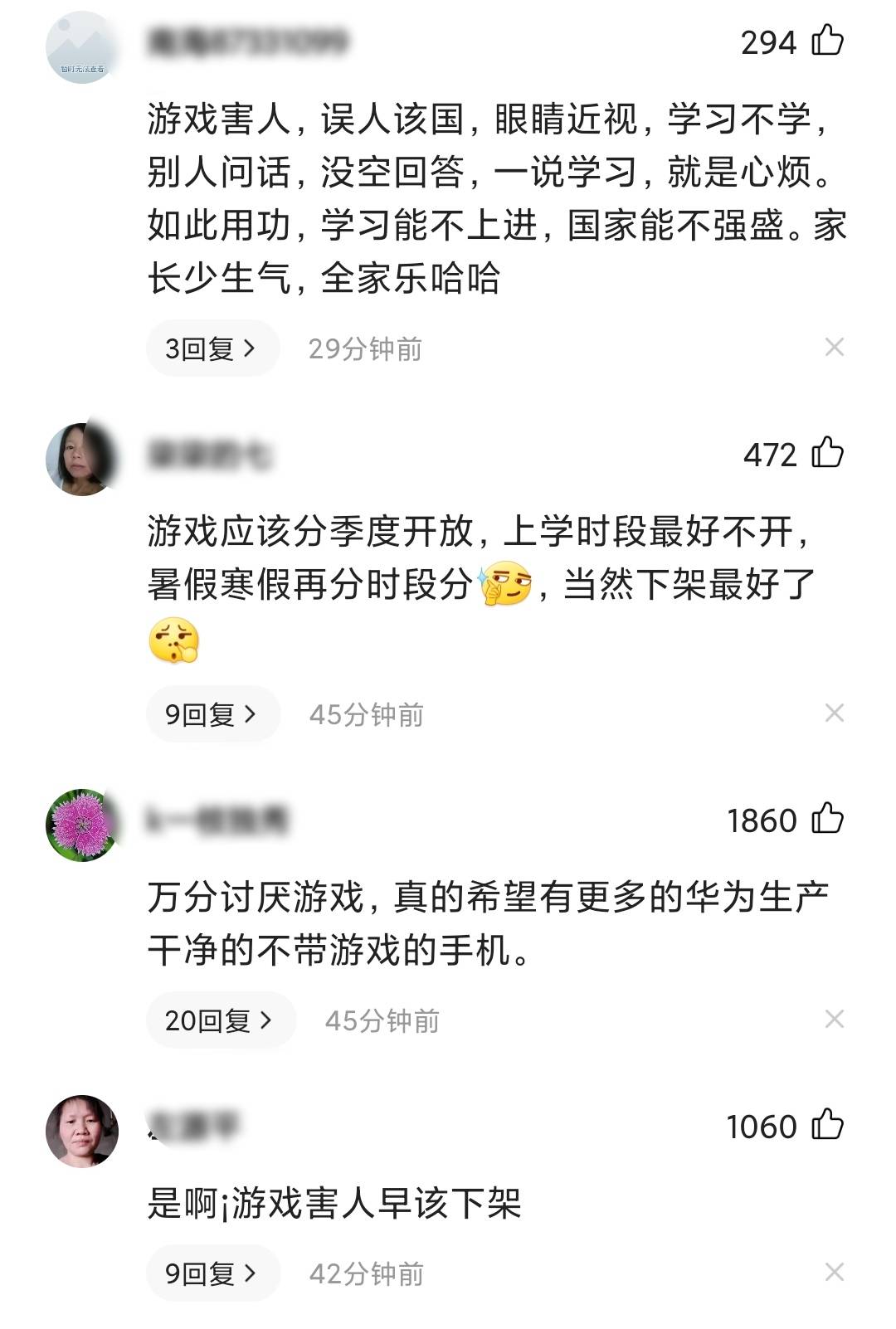896x1329 pixels.
Task: Like the comment with 1060 likes
Action: (827, 1125)
